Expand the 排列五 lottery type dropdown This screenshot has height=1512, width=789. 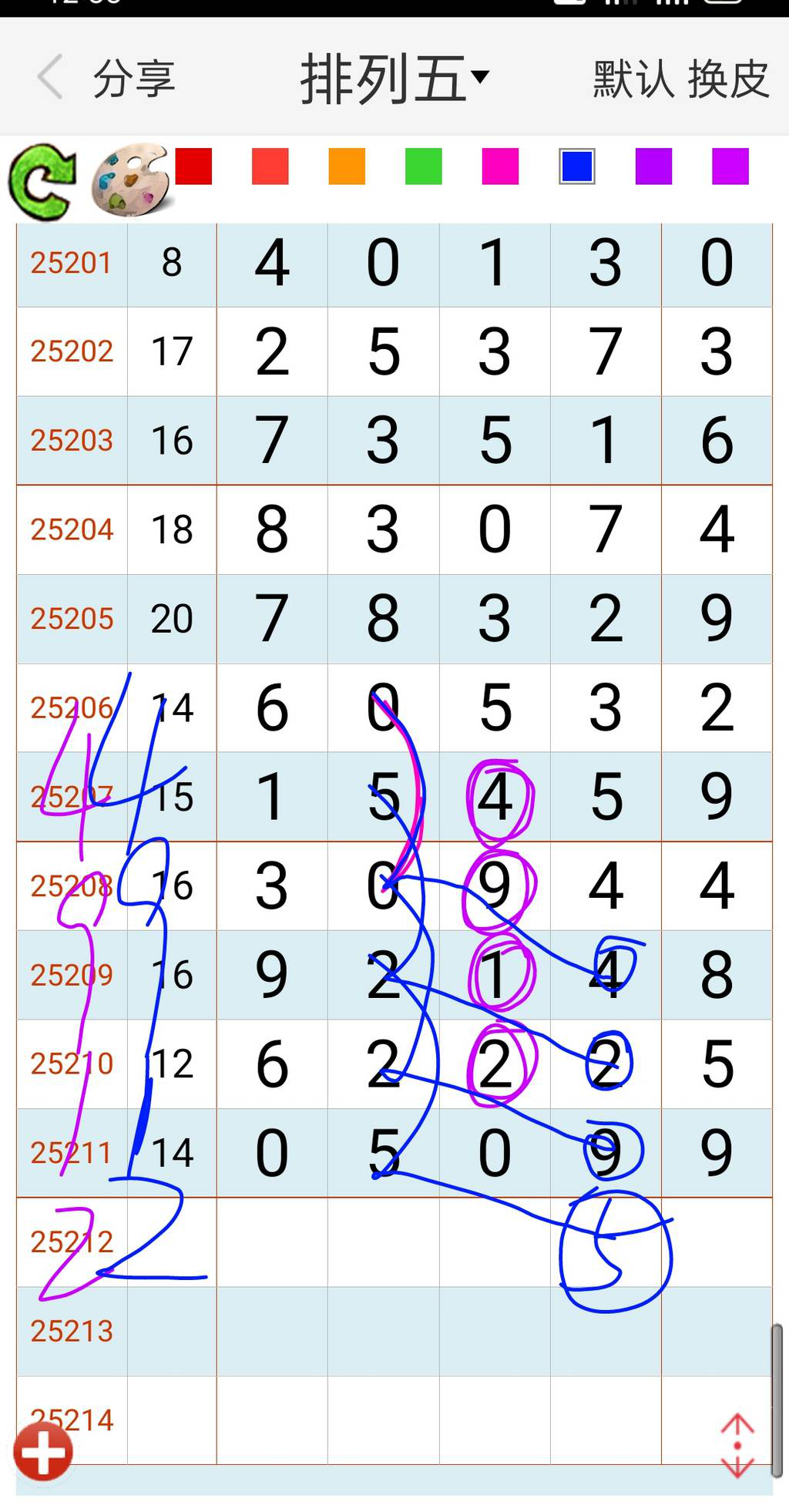click(394, 78)
